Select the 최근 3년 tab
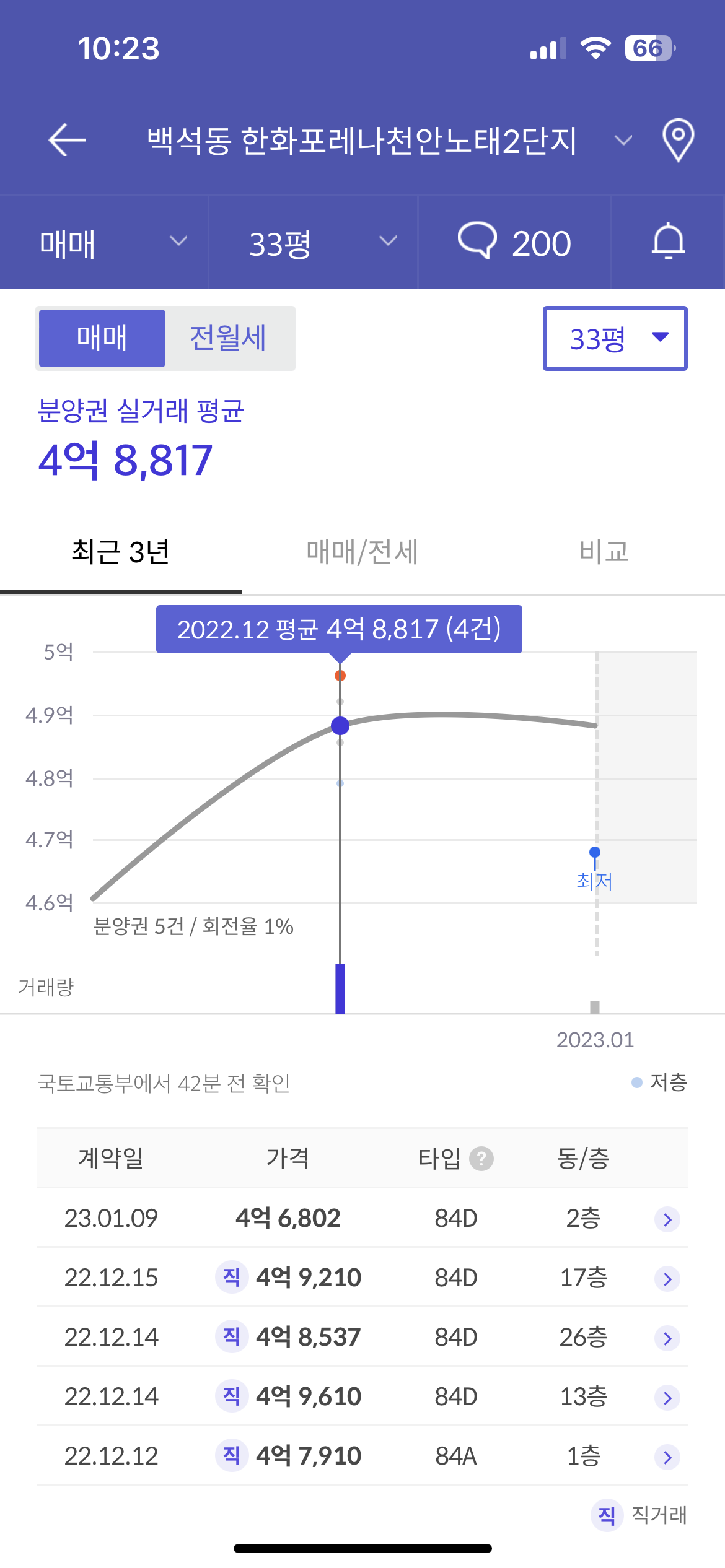 121,552
